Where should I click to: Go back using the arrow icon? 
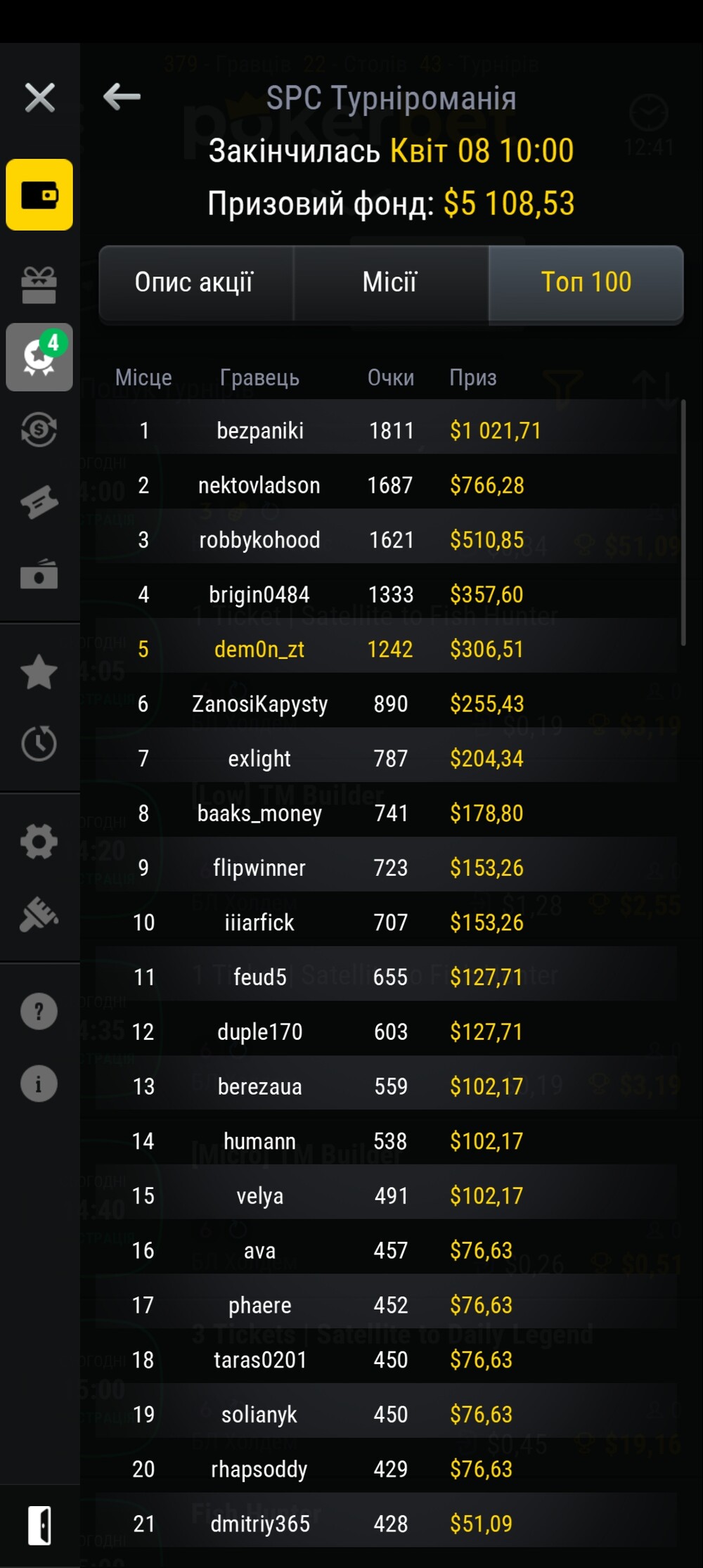(x=122, y=96)
